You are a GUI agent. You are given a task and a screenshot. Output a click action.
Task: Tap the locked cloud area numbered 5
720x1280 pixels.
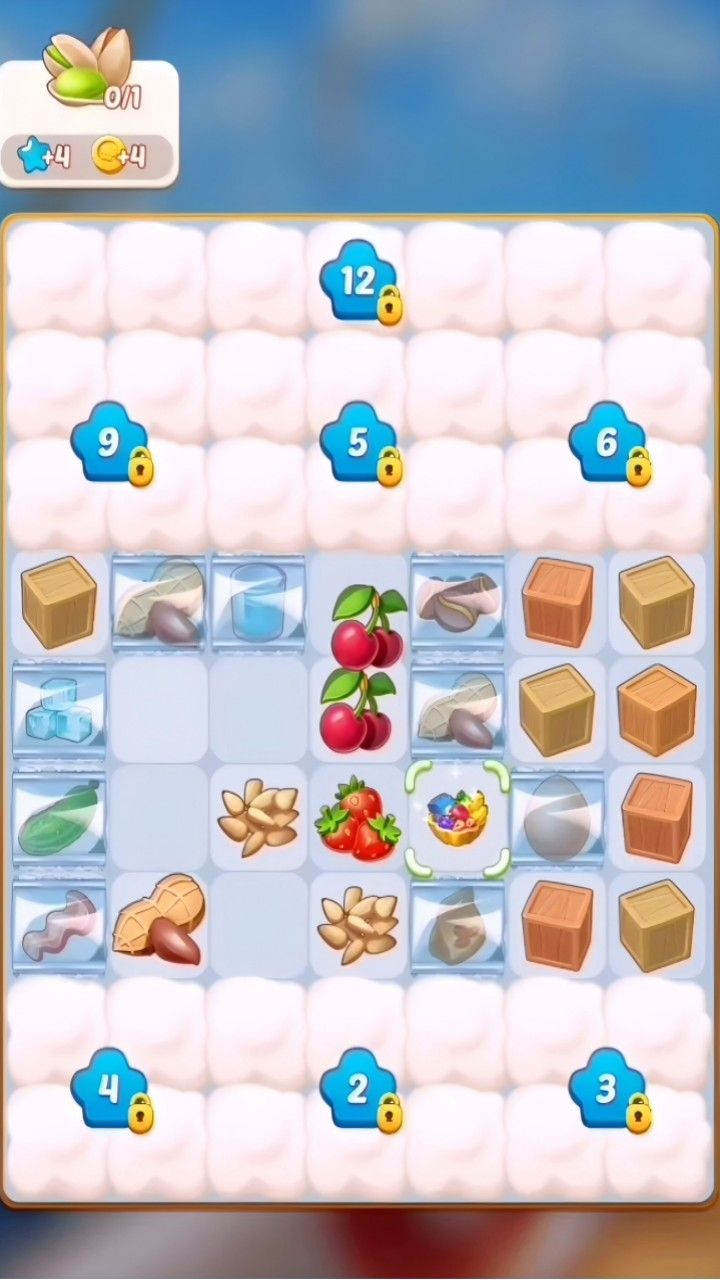tap(358, 443)
